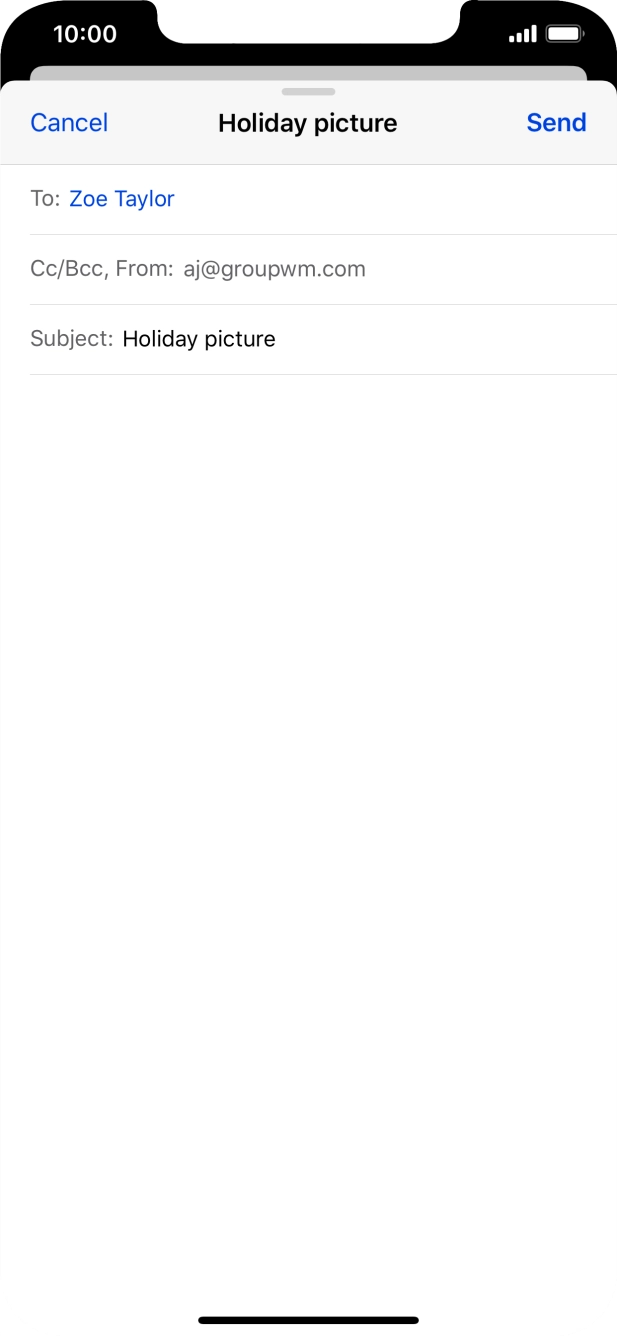The image size is (617, 1336).
Task: Open the Cc/Bcc, From field
Action: click(x=323, y=269)
